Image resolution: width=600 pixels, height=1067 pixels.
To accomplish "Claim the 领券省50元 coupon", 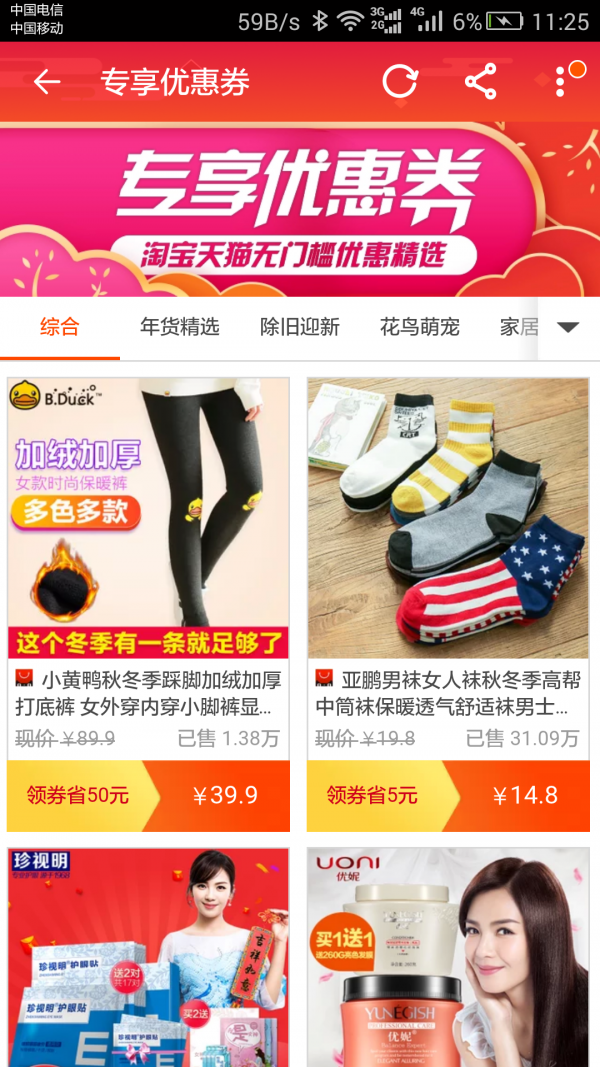I will [x=148, y=795].
